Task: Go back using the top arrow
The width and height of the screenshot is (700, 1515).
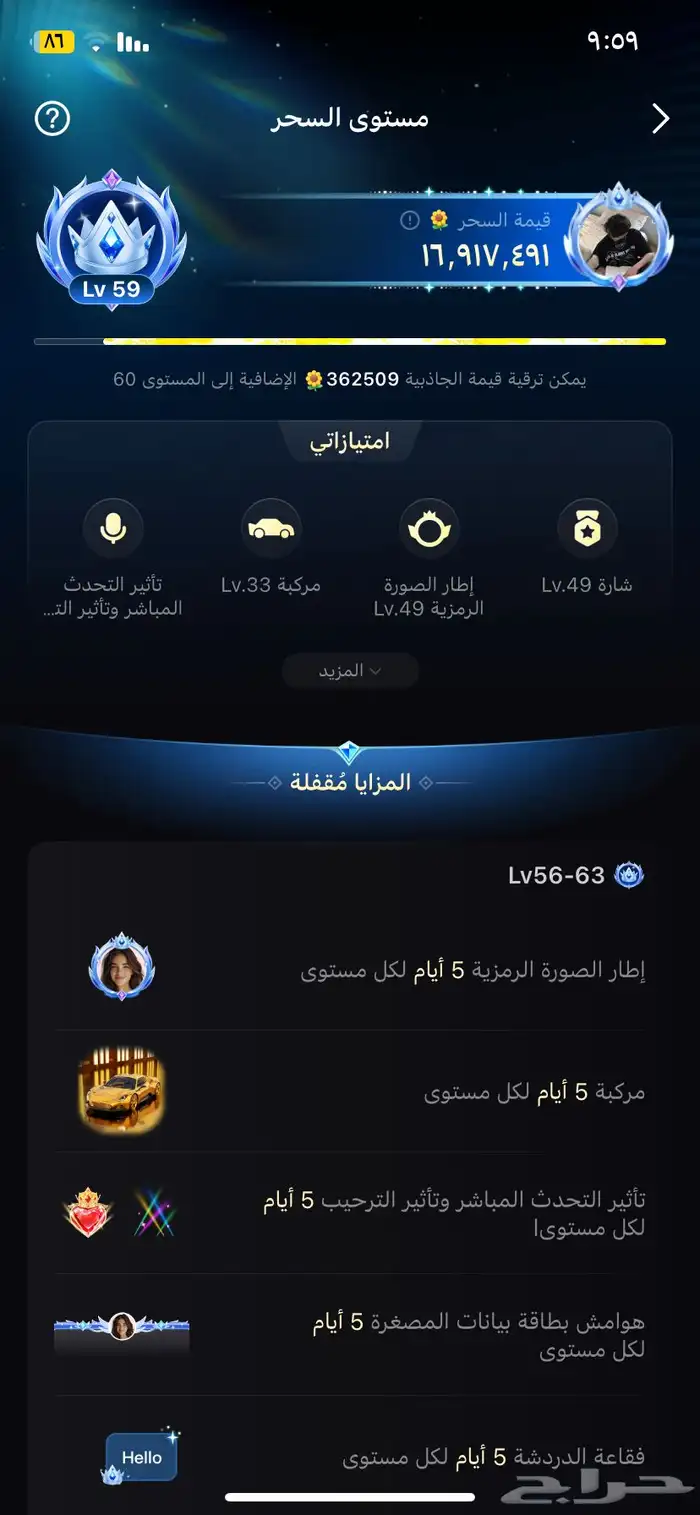Action: [x=660, y=119]
